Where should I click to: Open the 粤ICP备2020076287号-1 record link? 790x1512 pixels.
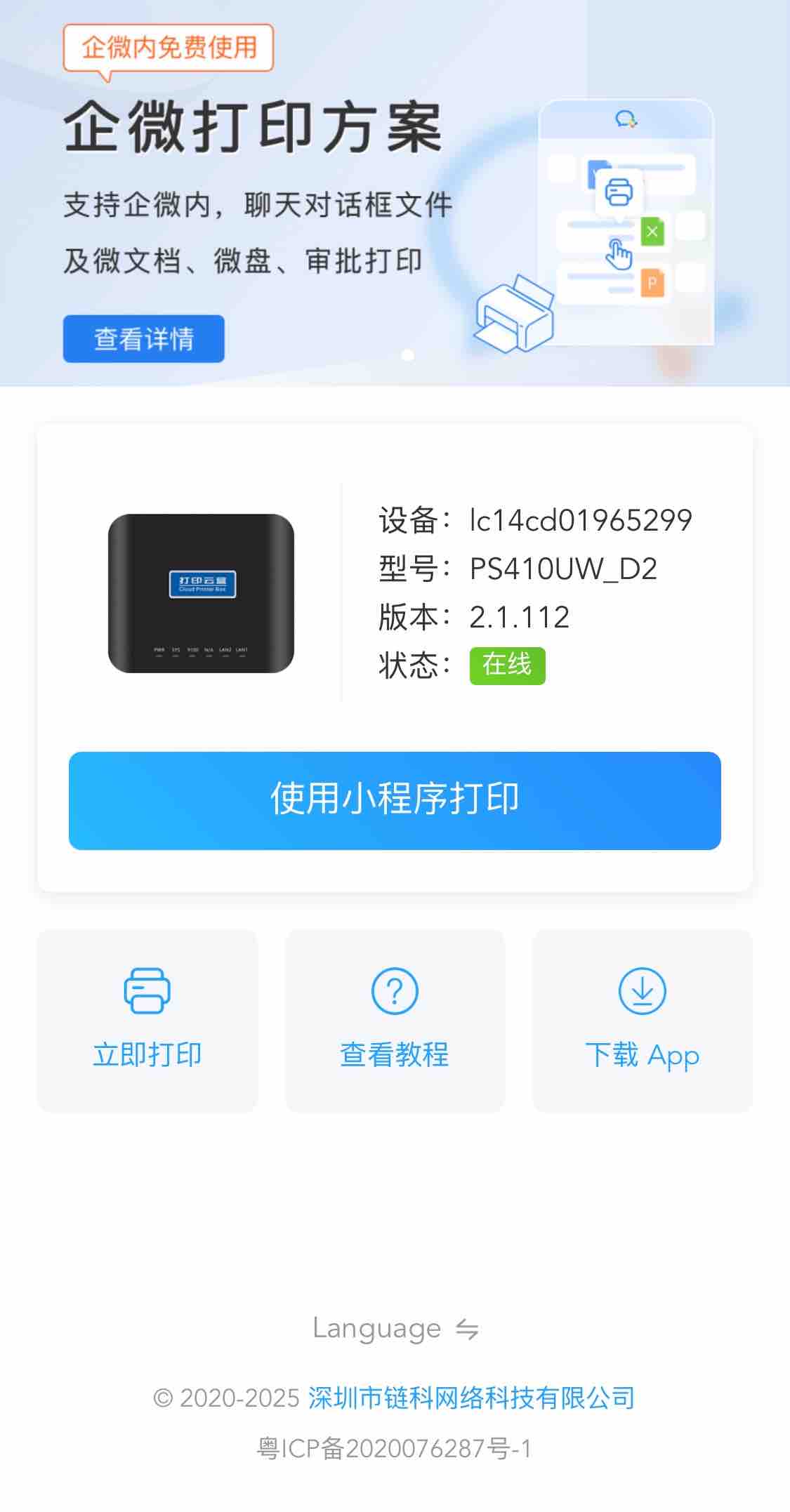pos(395,1448)
